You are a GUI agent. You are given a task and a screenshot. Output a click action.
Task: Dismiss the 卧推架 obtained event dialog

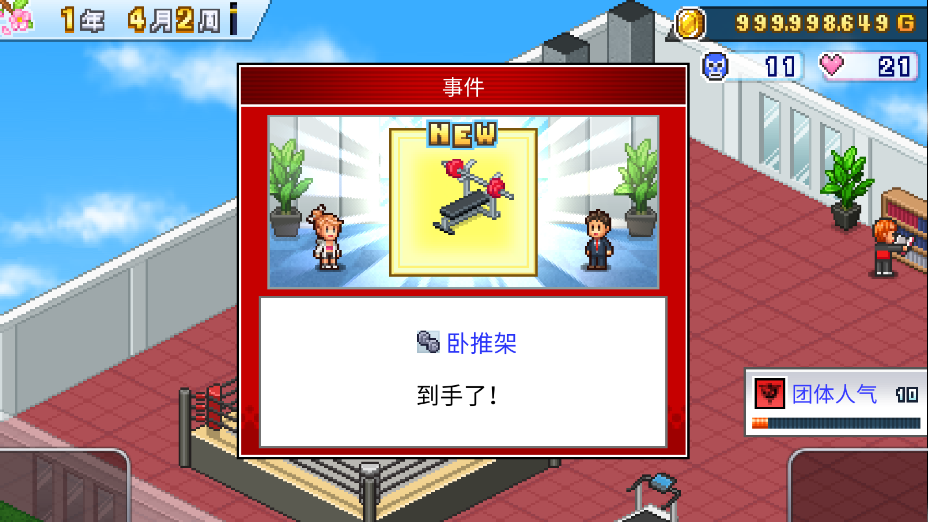tap(463, 372)
